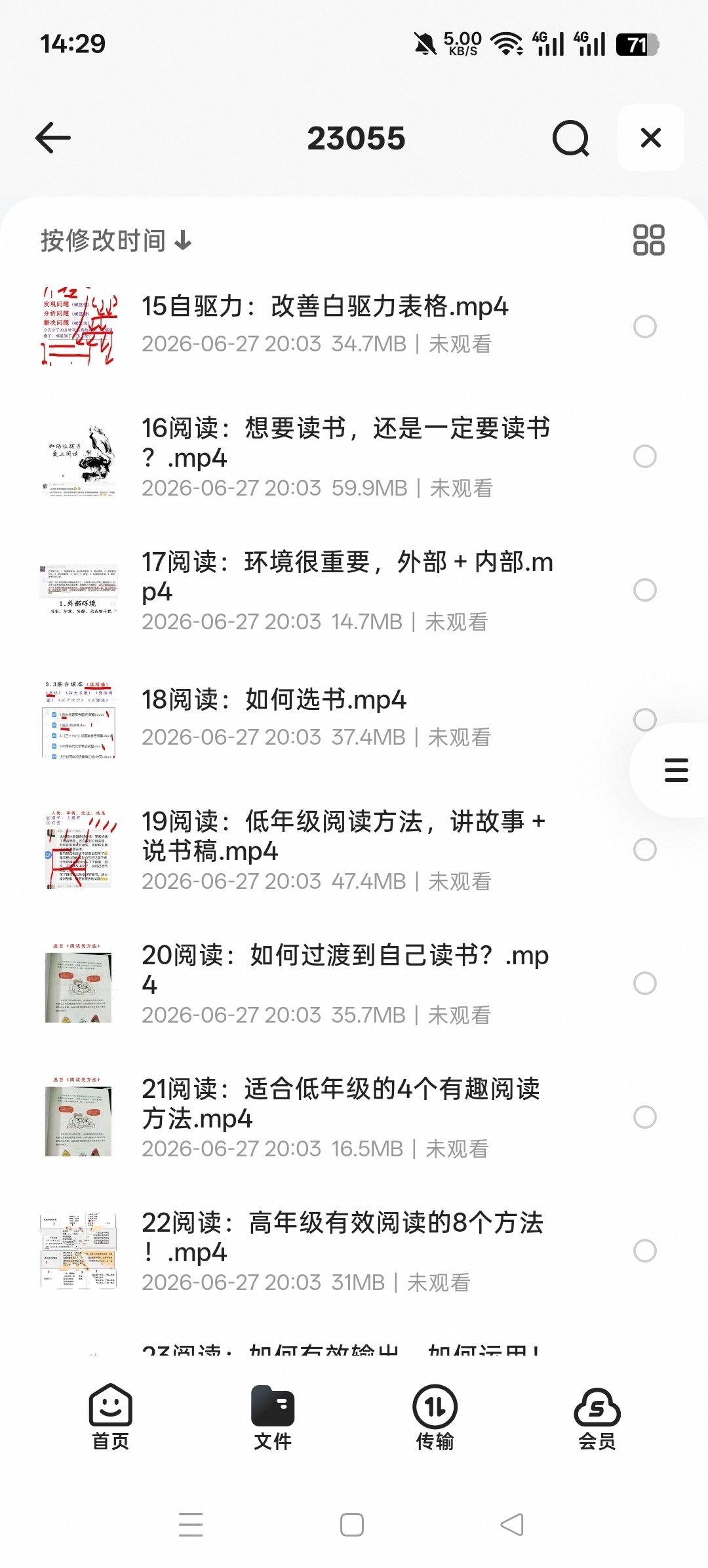Switch to the 文件 tab
Image resolution: width=708 pixels, height=1568 pixels.
click(273, 1417)
